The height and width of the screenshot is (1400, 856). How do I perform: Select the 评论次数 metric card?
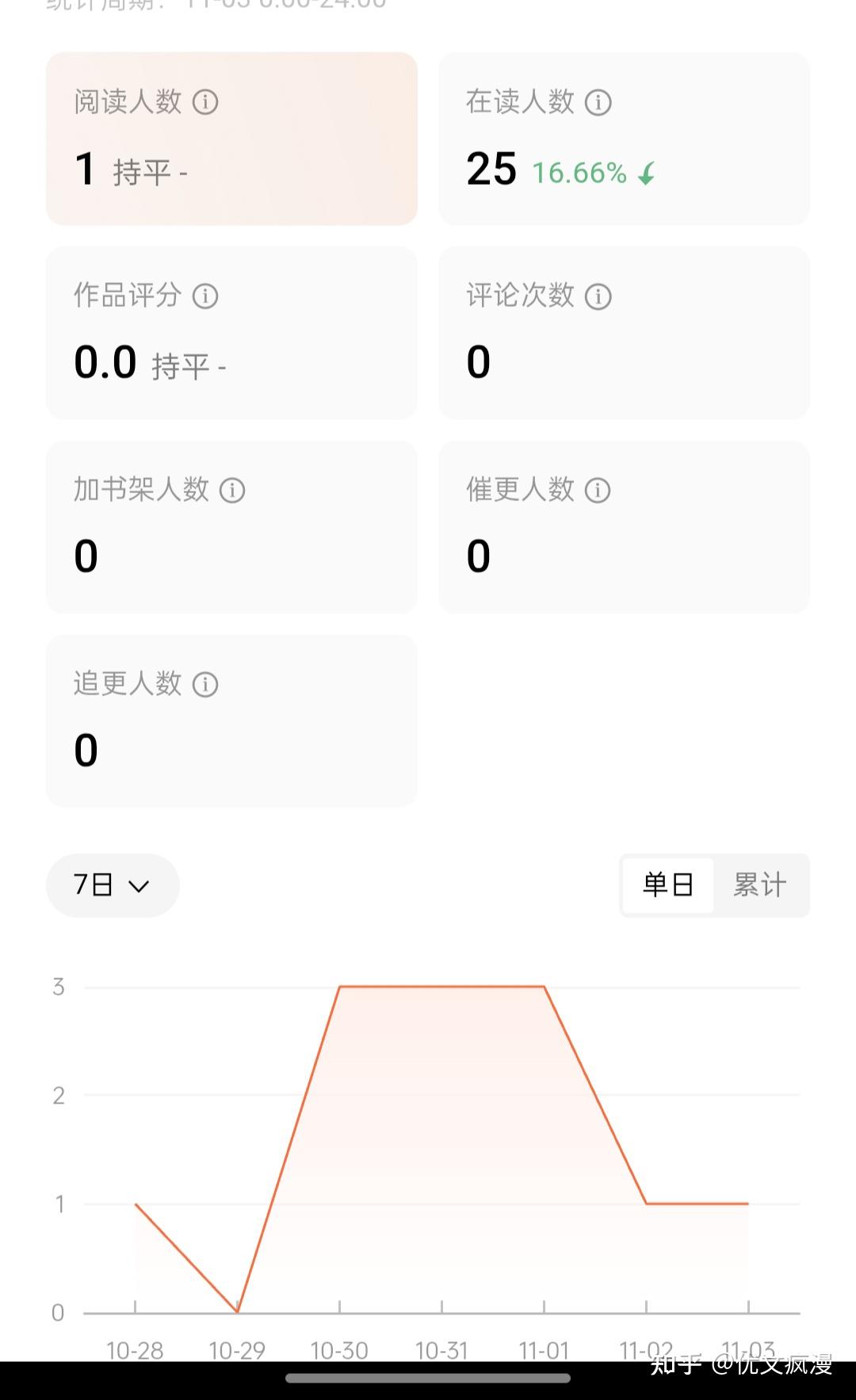pos(624,333)
